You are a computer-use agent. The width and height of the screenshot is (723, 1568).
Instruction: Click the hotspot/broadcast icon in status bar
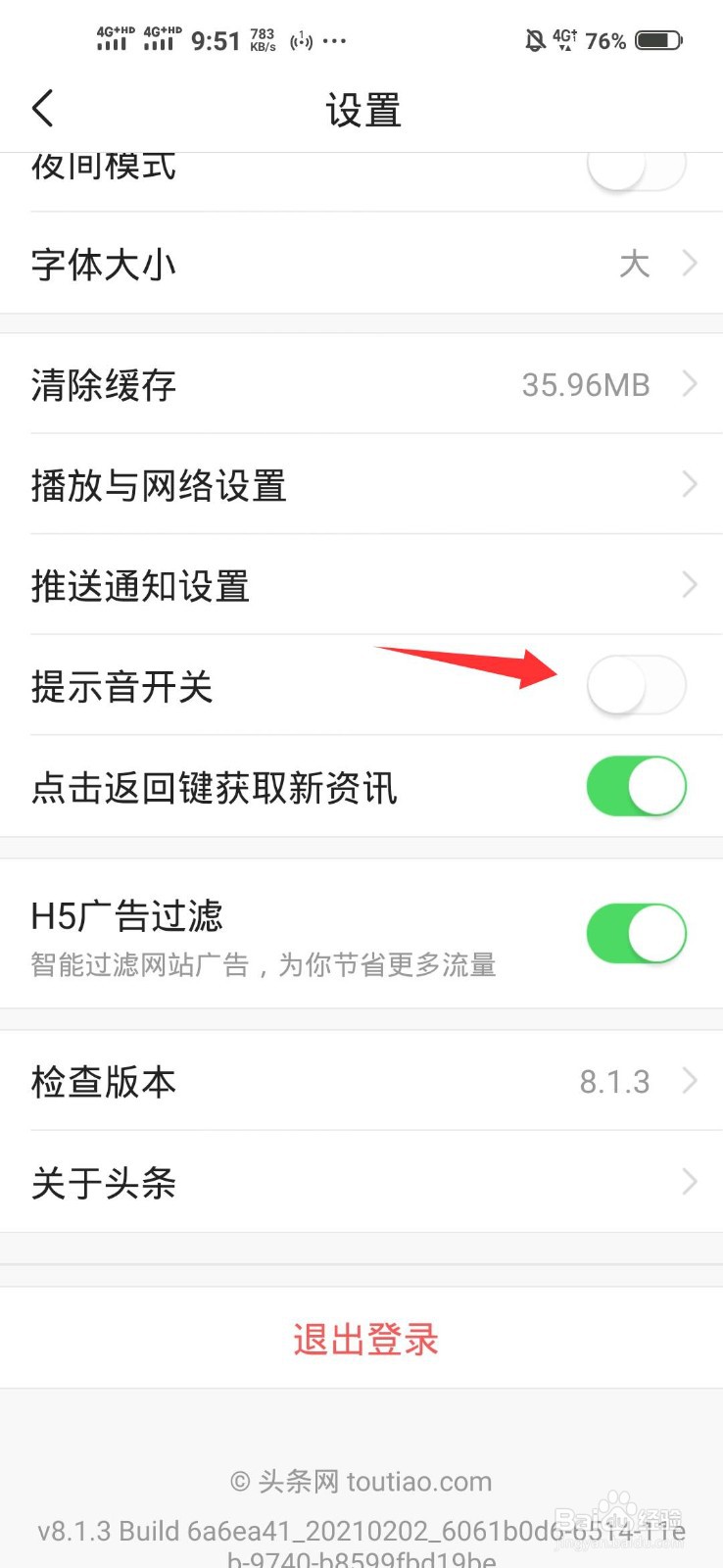[300, 40]
